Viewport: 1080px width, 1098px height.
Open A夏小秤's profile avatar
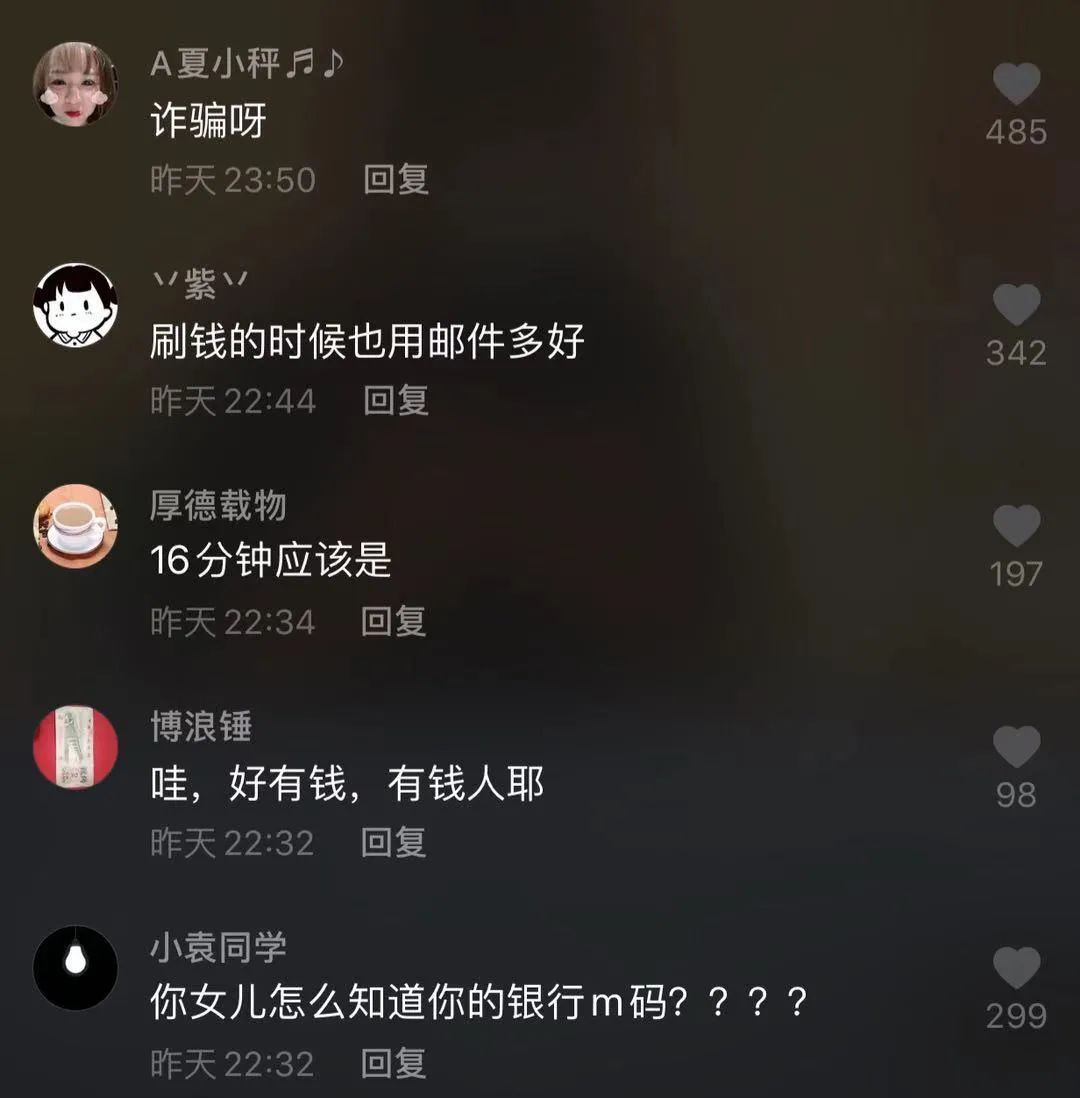click(x=75, y=84)
